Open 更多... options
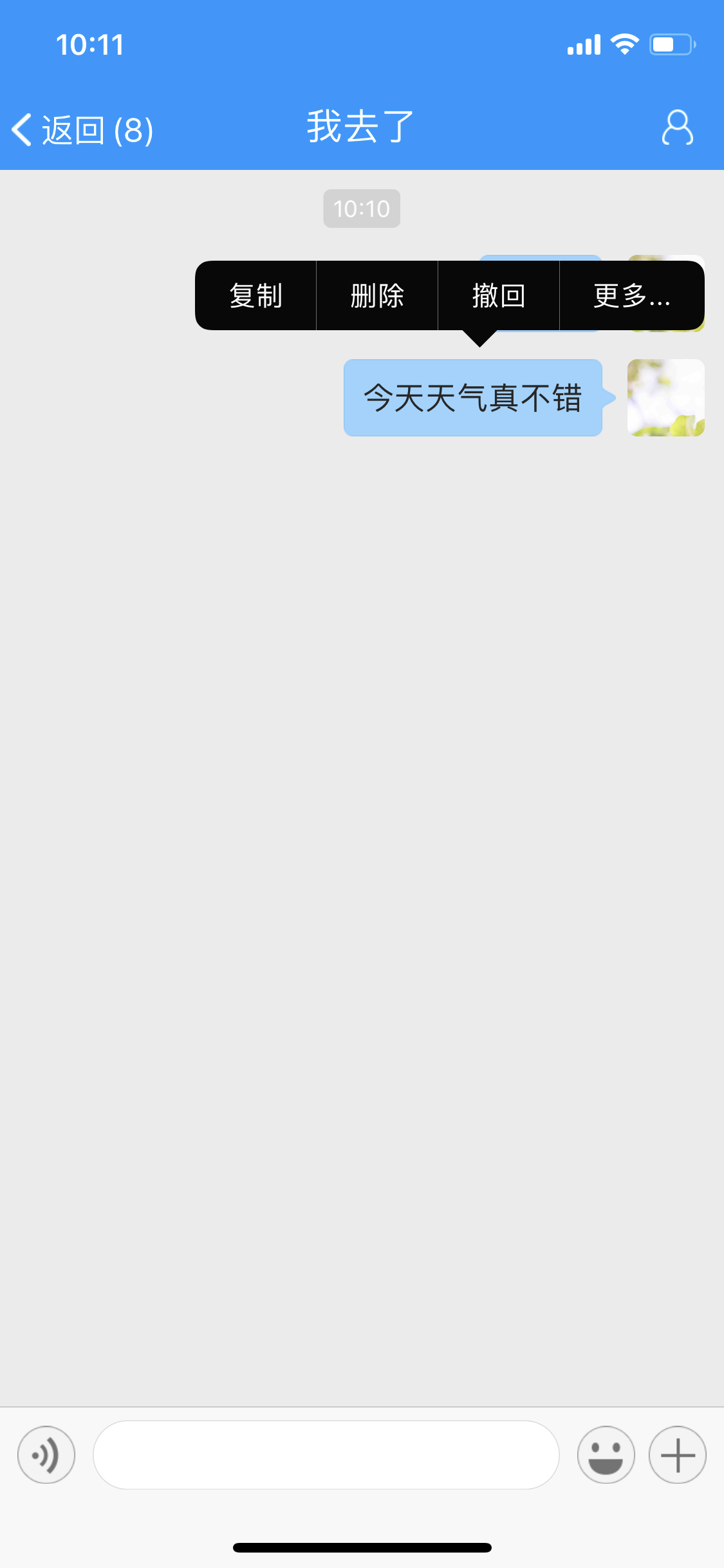 (631, 295)
